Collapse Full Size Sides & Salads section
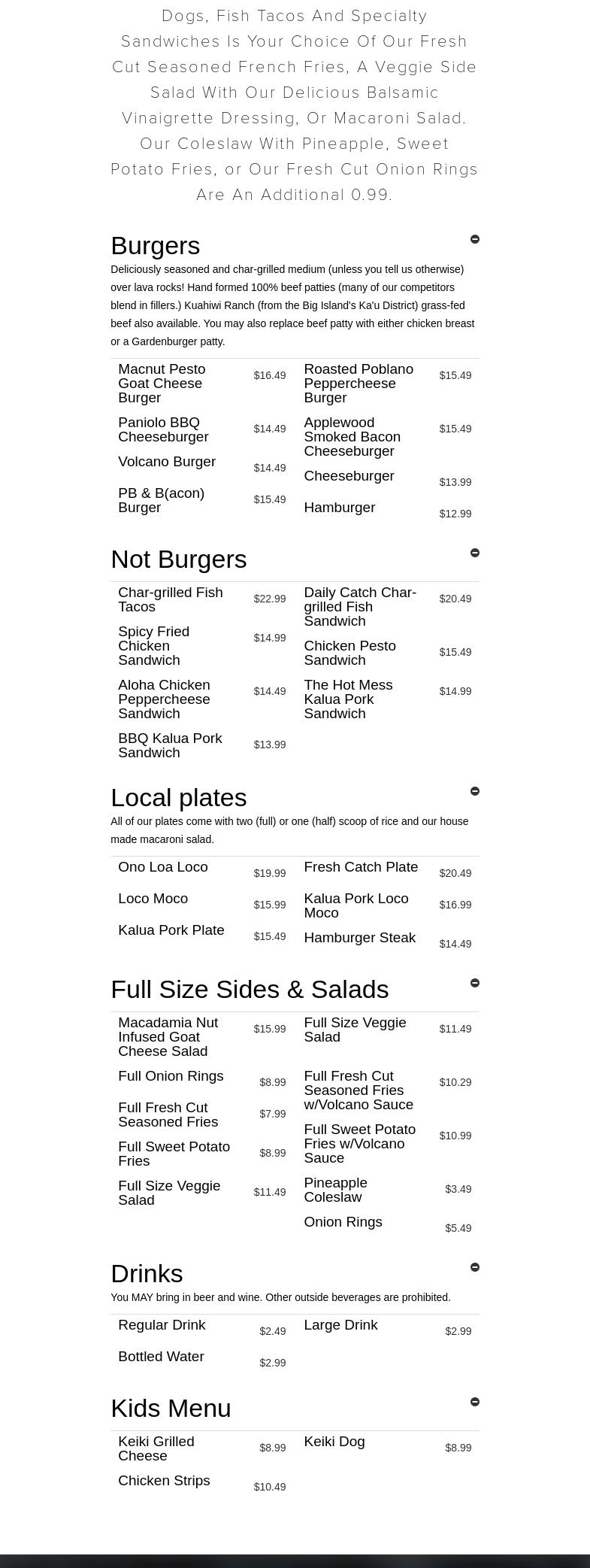Viewport: 590px width, 1568px height. click(475, 983)
